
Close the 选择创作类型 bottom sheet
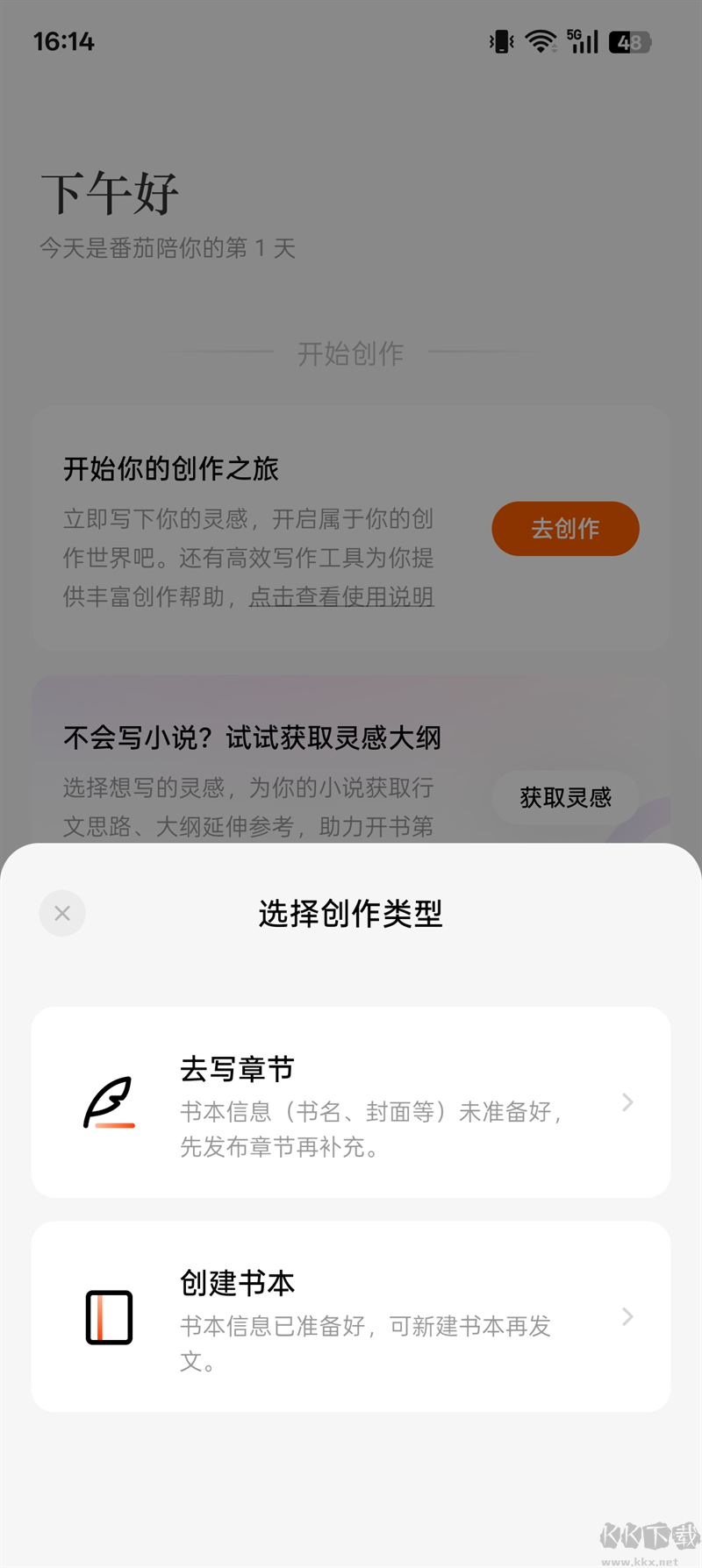(62, 913)
